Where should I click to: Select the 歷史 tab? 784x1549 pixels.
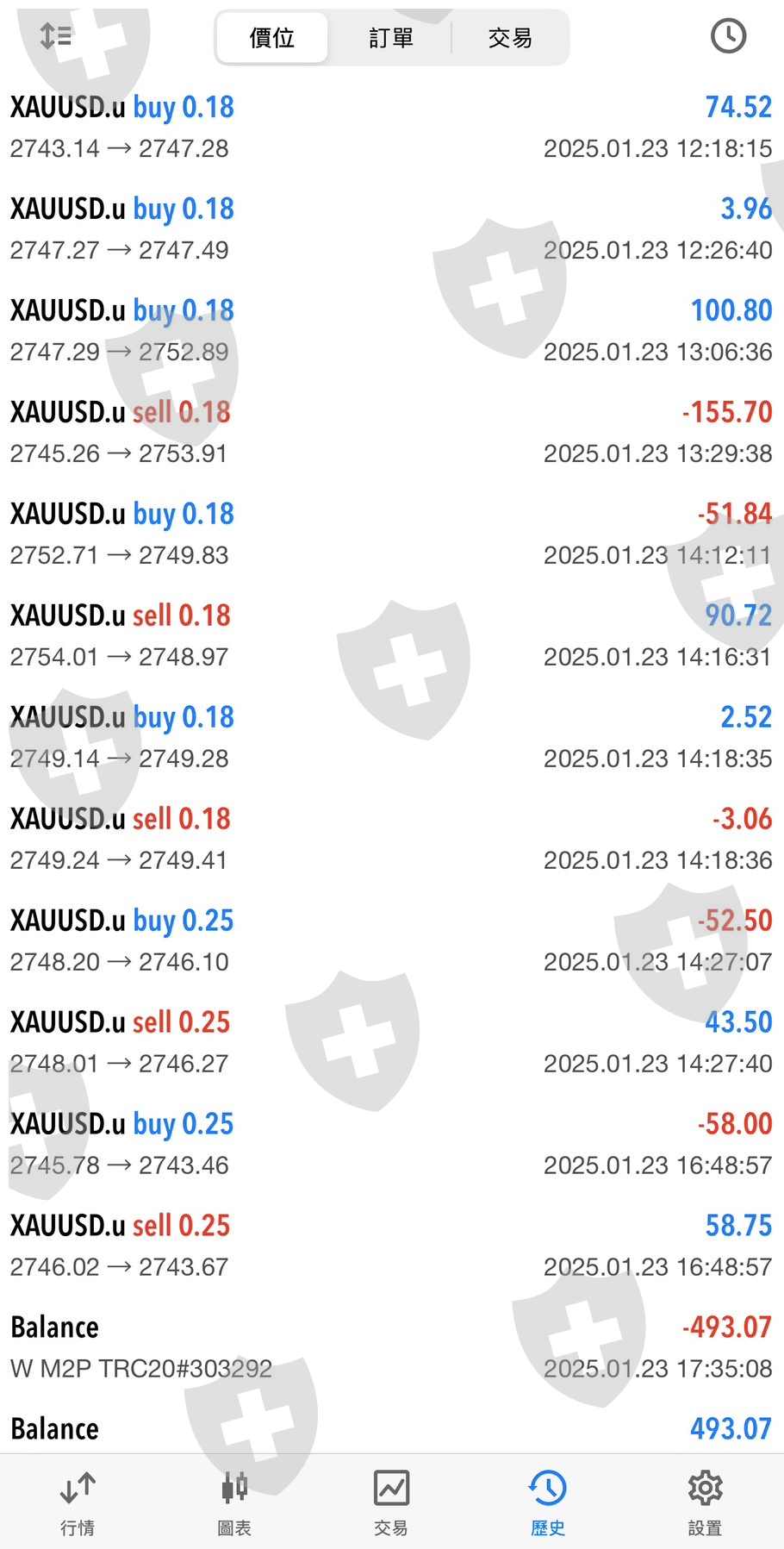tap(548, 1502)
